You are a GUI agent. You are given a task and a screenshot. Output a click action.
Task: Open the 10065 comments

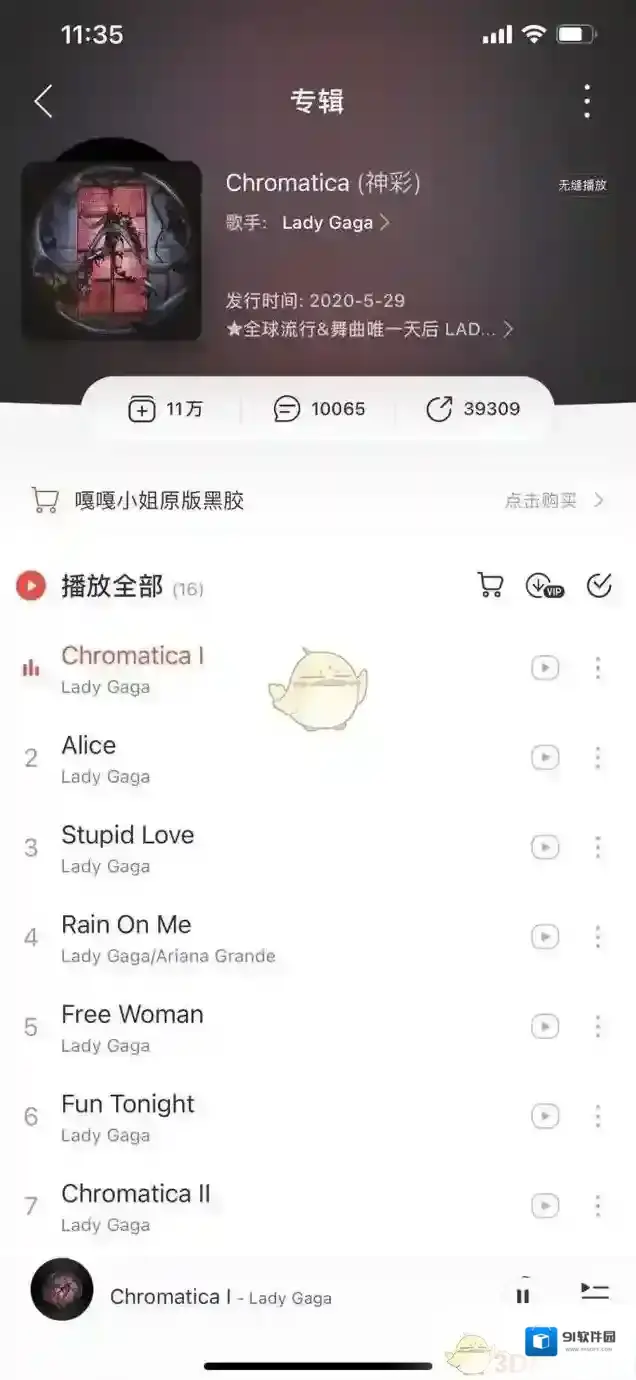tap(319, 409)
